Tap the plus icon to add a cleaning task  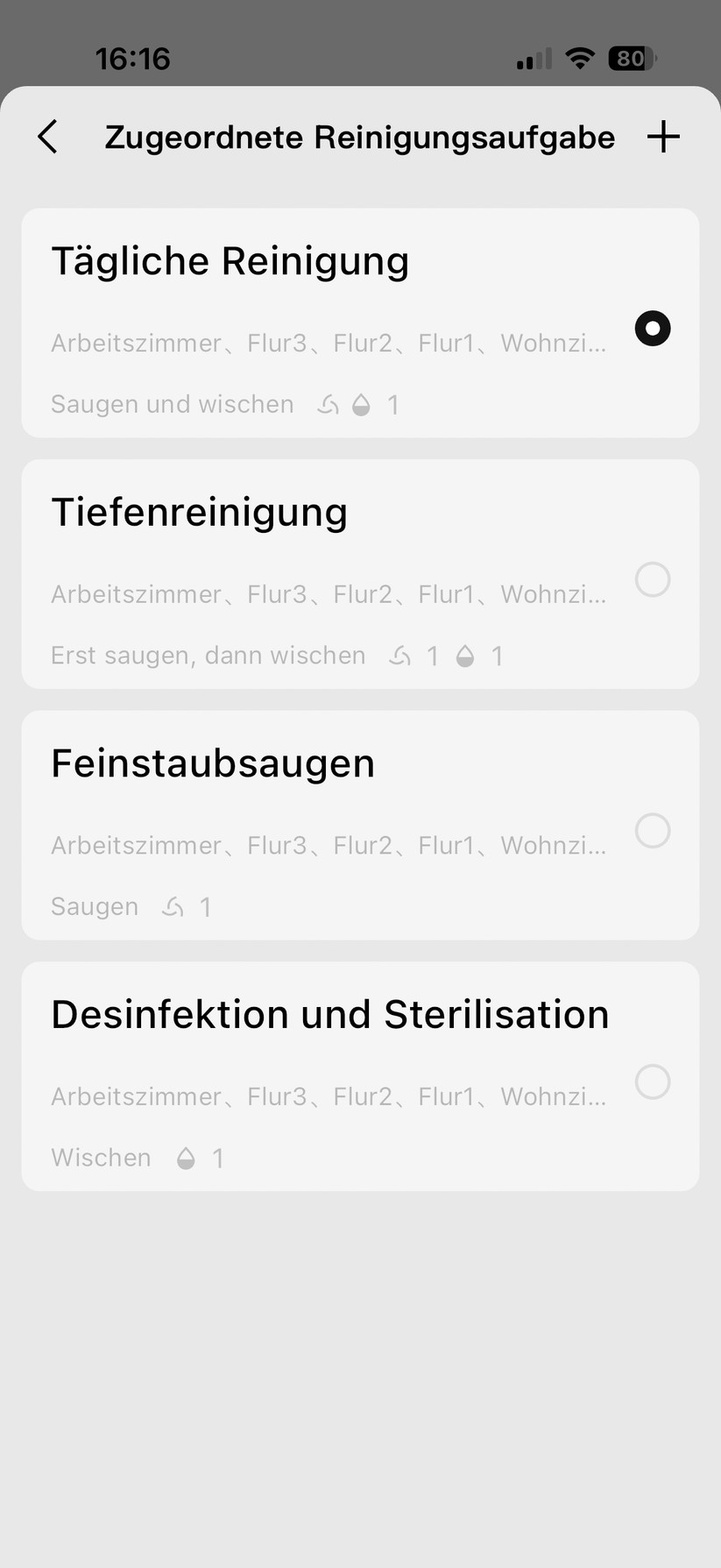tap(663, 137)
